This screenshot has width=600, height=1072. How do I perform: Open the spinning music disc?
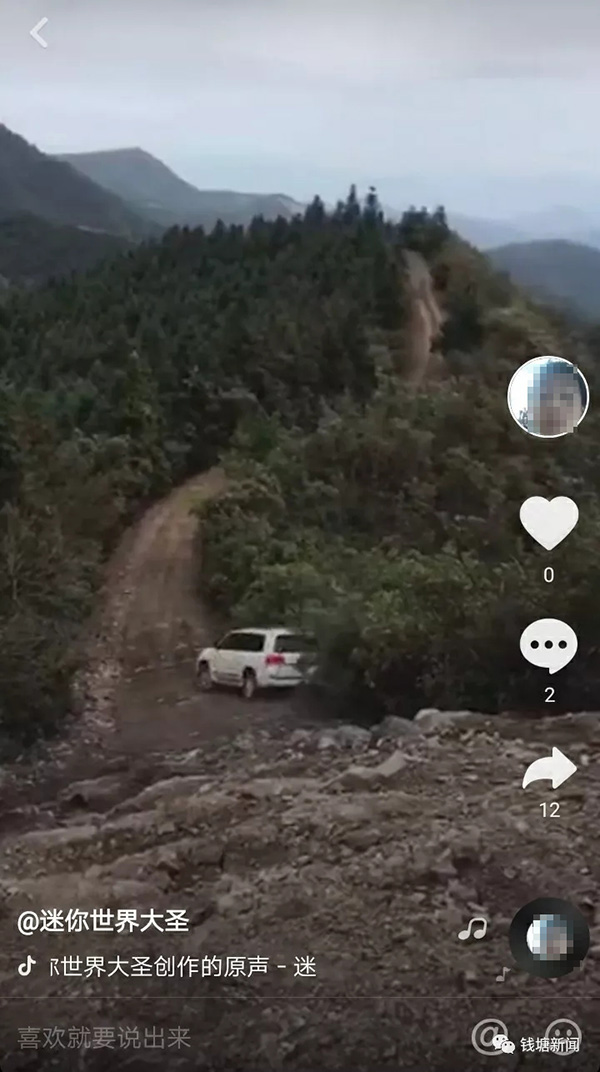(549, 938)
